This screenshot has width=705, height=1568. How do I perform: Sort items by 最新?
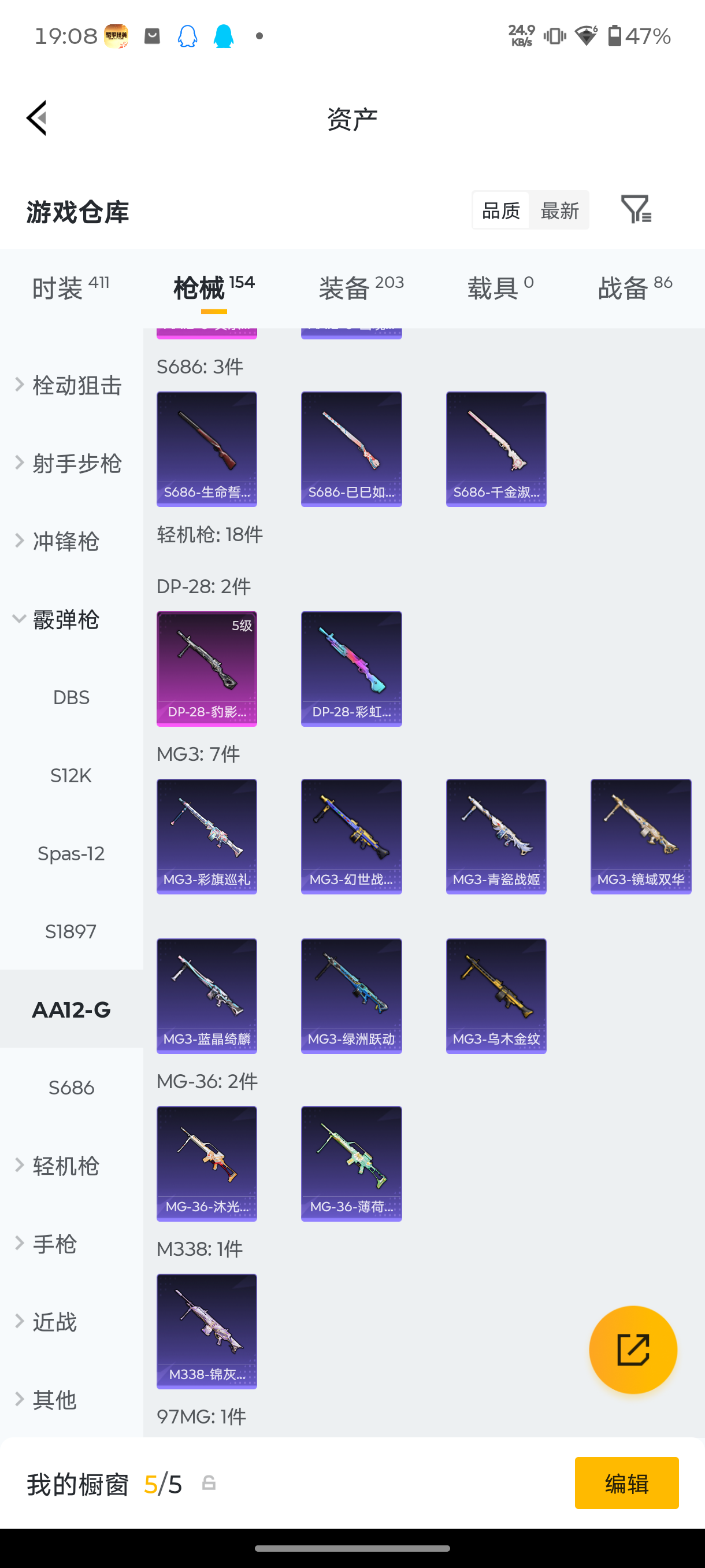(x=559, y=210)
